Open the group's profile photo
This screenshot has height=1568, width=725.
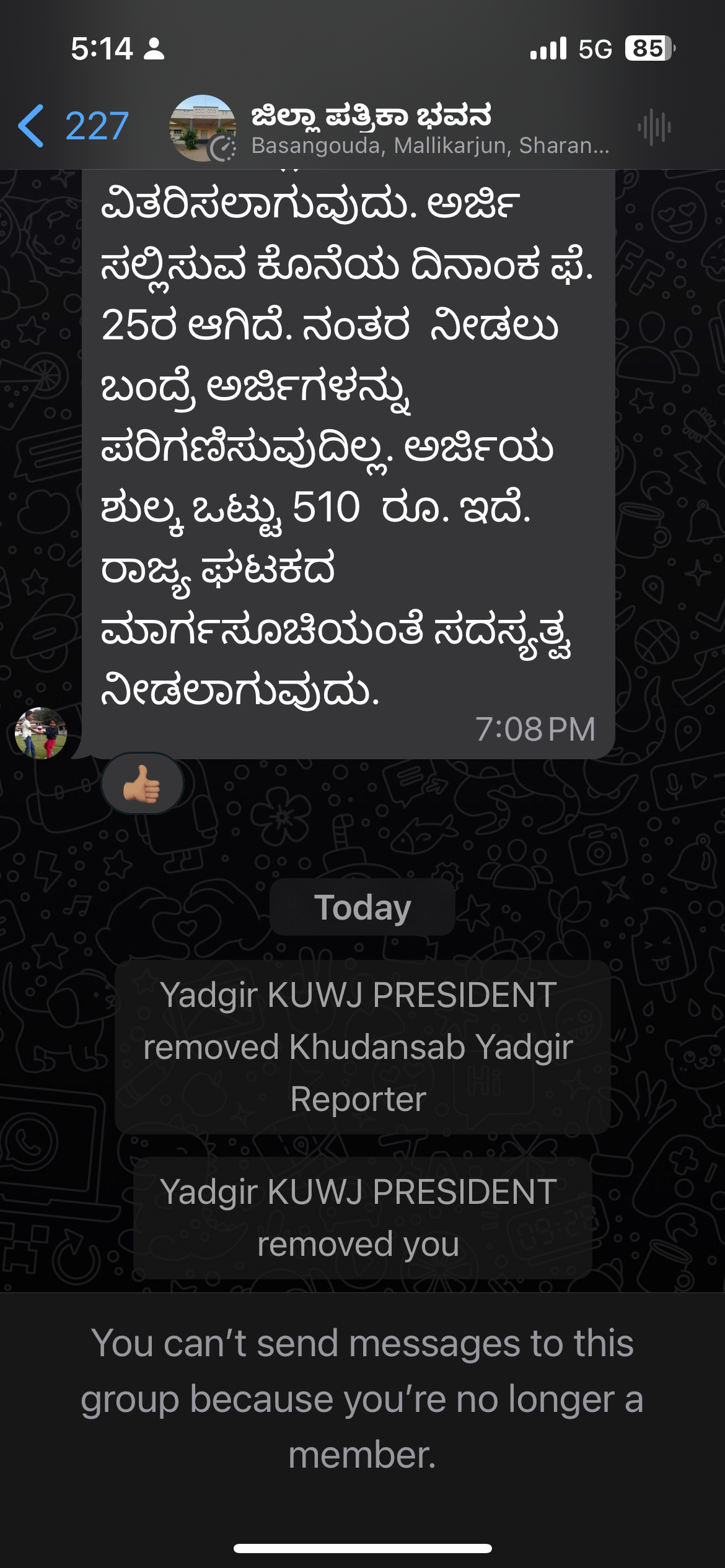click(202, 128)
